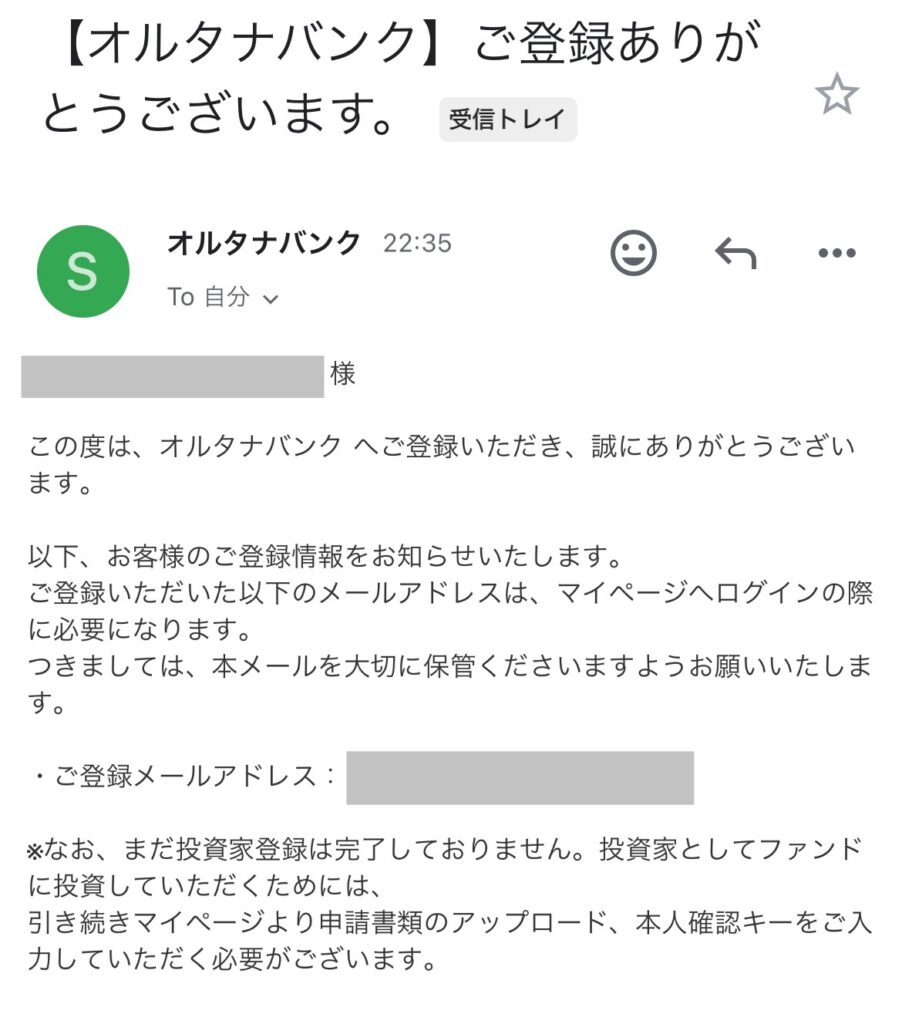Add an emoji reaction to the email

(634, 253)
